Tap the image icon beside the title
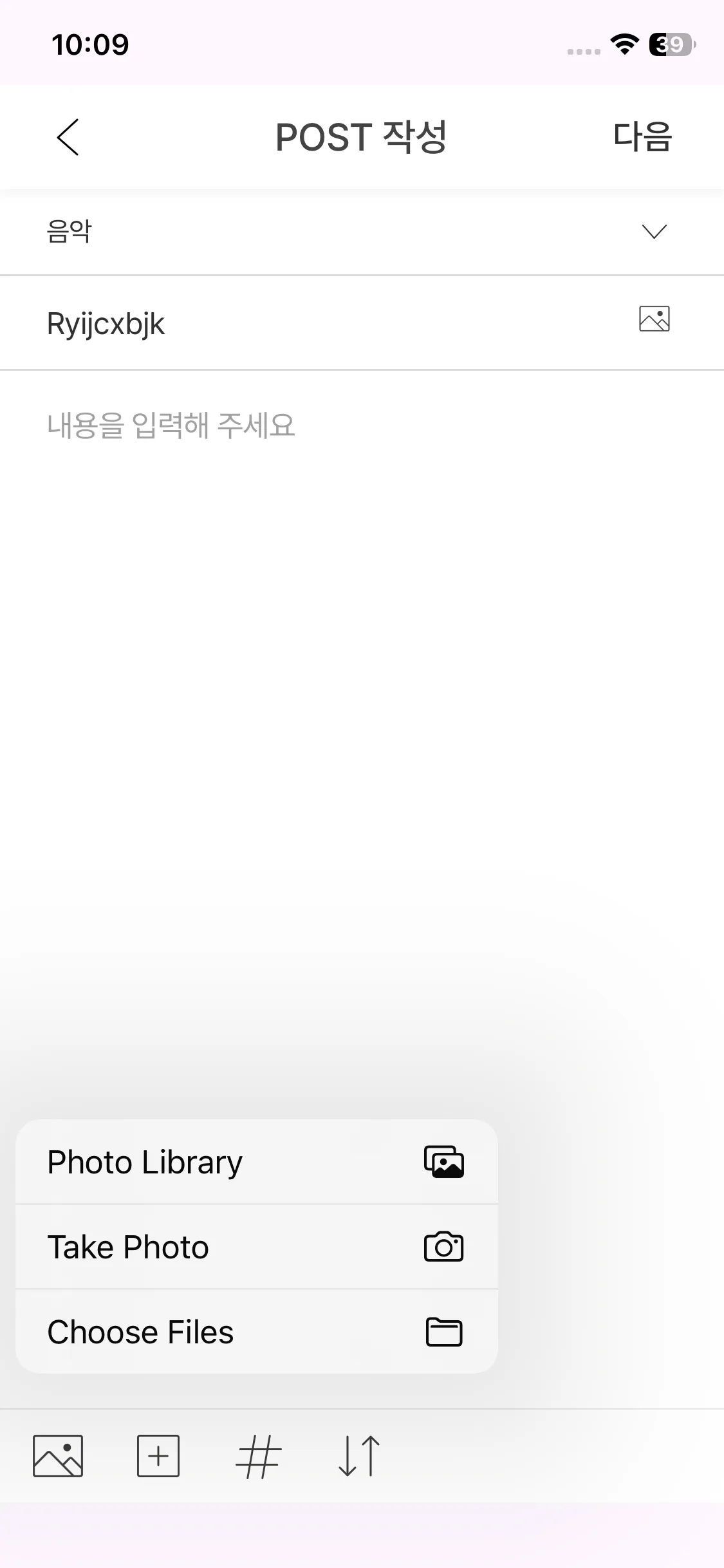The image size is (724, 1568). tap(654, 319)
